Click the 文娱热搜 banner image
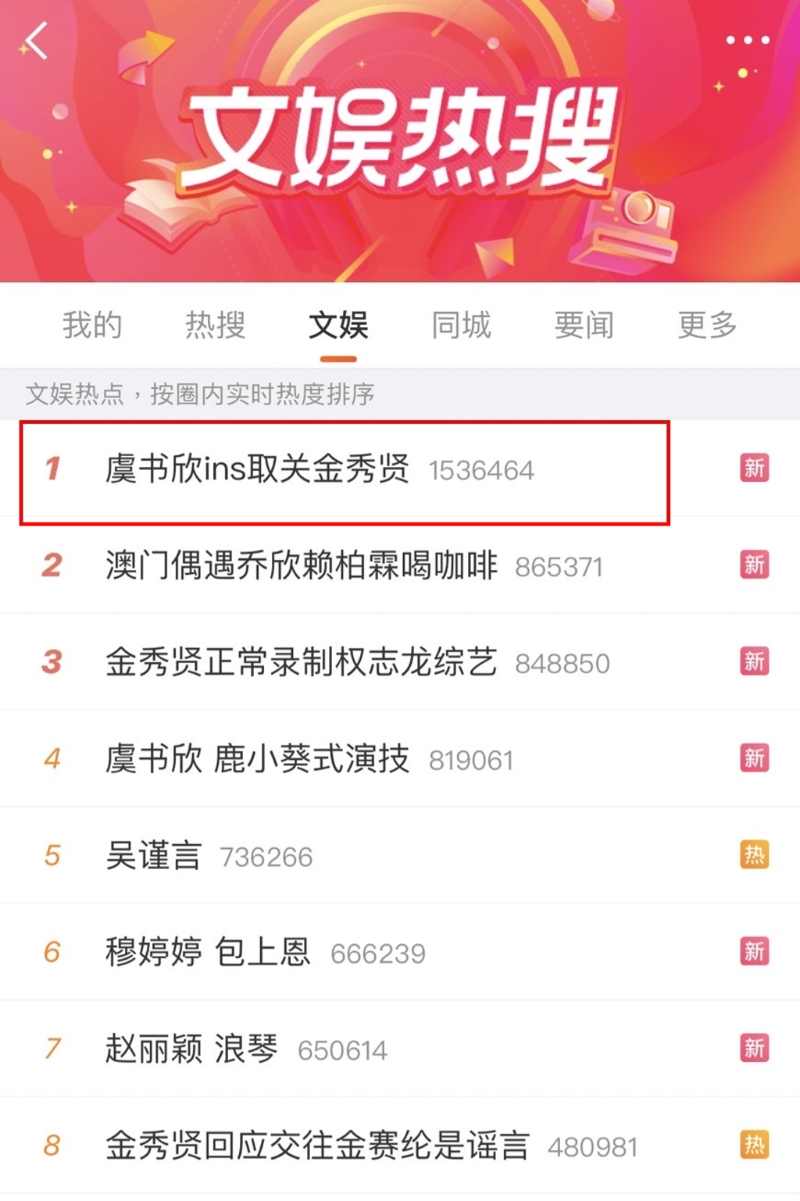The height and width of the screenshot is (1201, 800). [x=400, y=140]
